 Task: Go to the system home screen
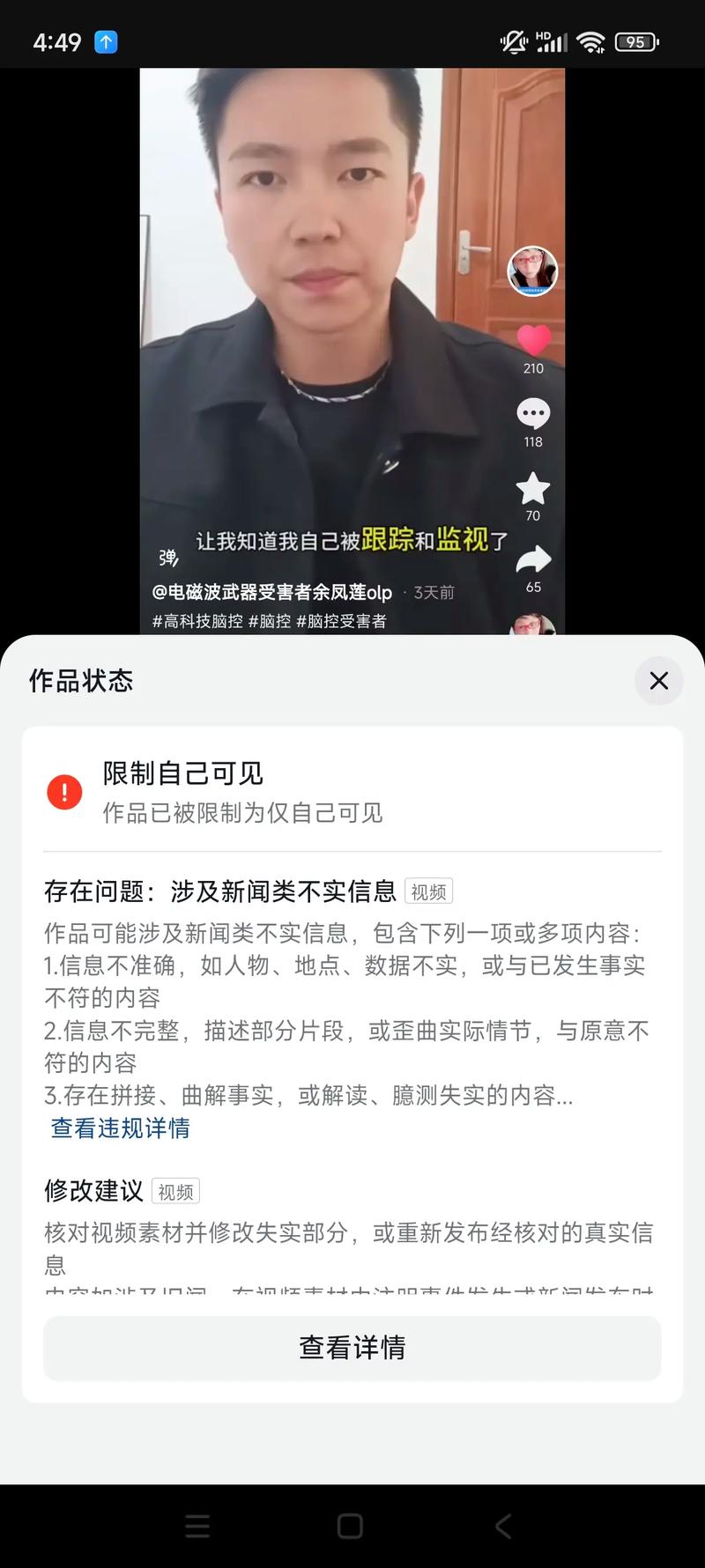[x=350, y=1527]
